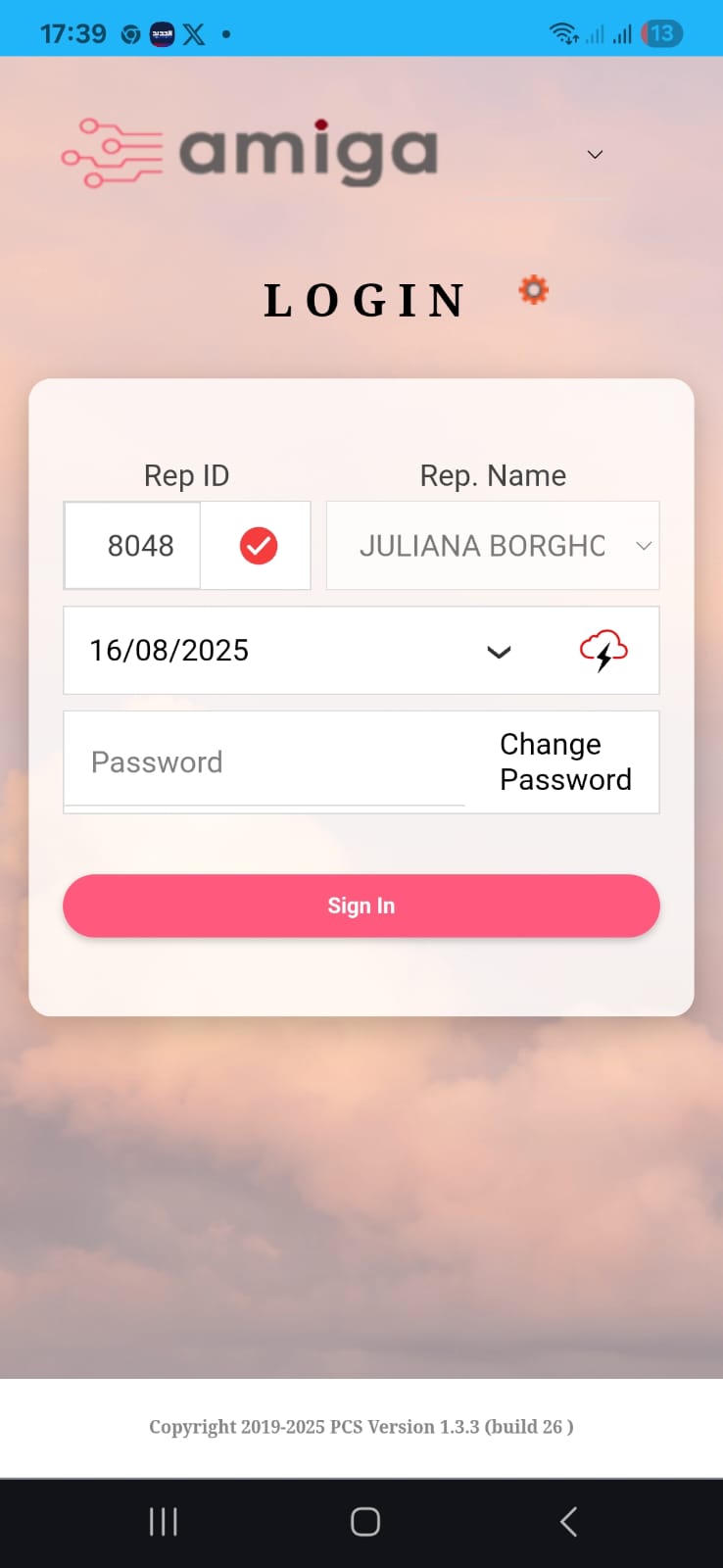Open the orange settings gear
The height and width of the screenshot is (1568, 723).
click(533, 290)
